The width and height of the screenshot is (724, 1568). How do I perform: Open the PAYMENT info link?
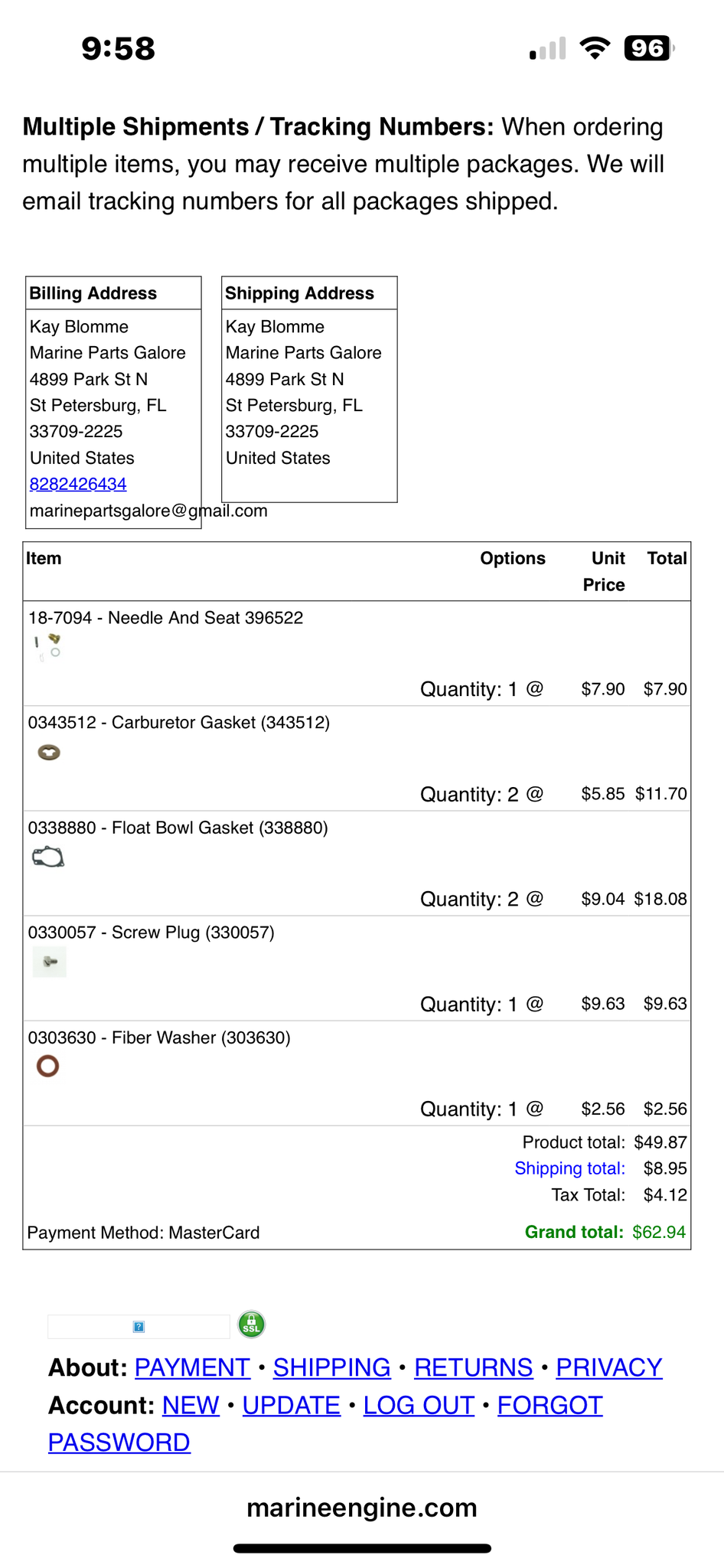pos(192,1367)
